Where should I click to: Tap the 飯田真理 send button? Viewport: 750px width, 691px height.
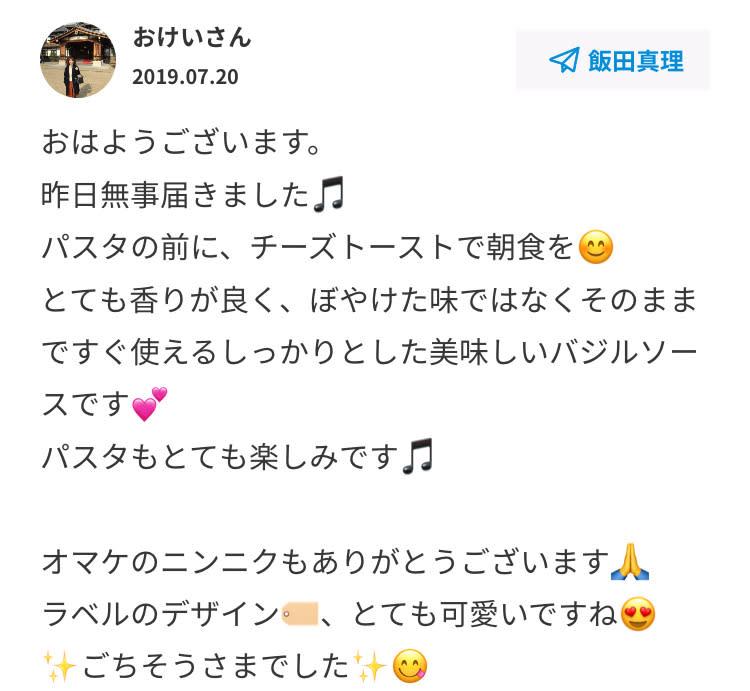[x=613, y=60]
